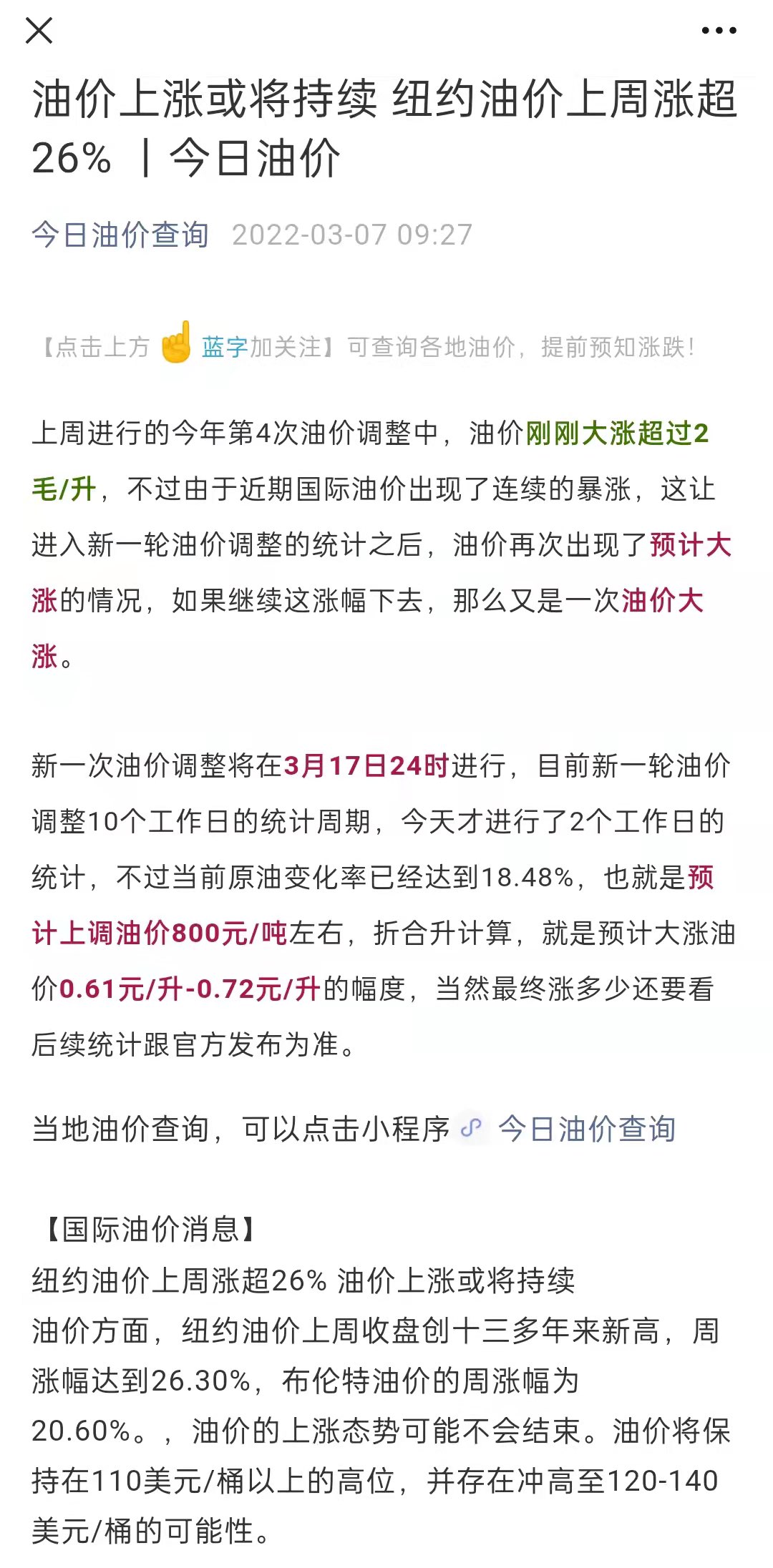Open the three-dot overflow menu

click(719, 31)
